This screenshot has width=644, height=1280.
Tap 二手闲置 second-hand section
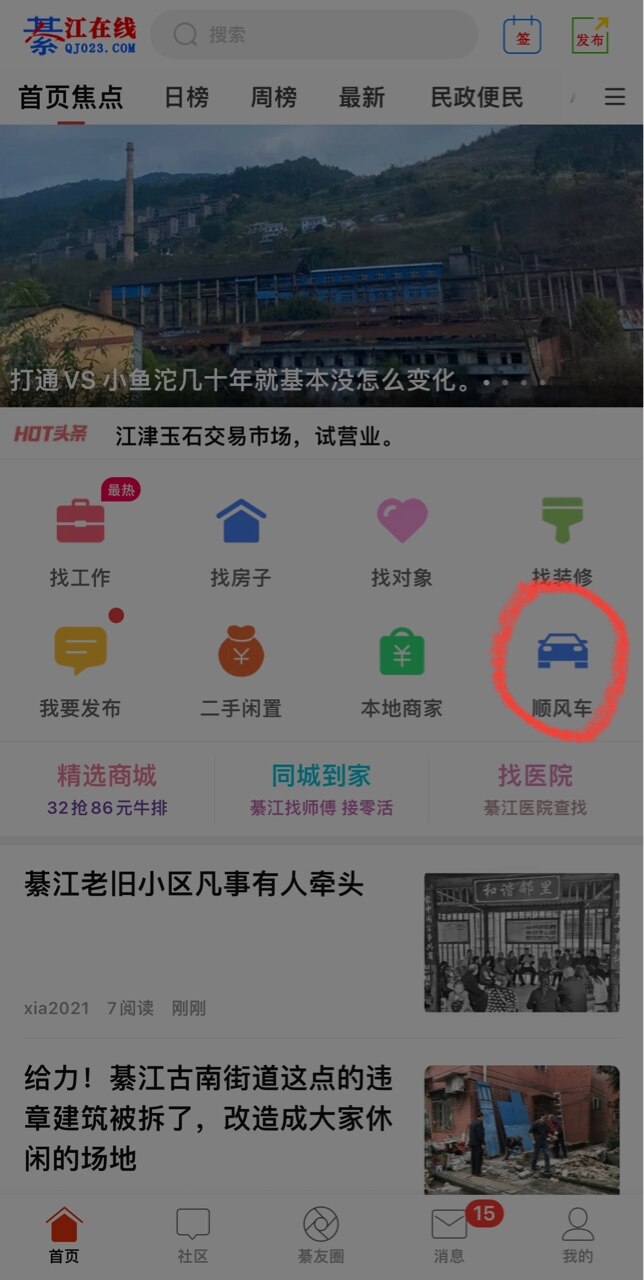[241, 670]
